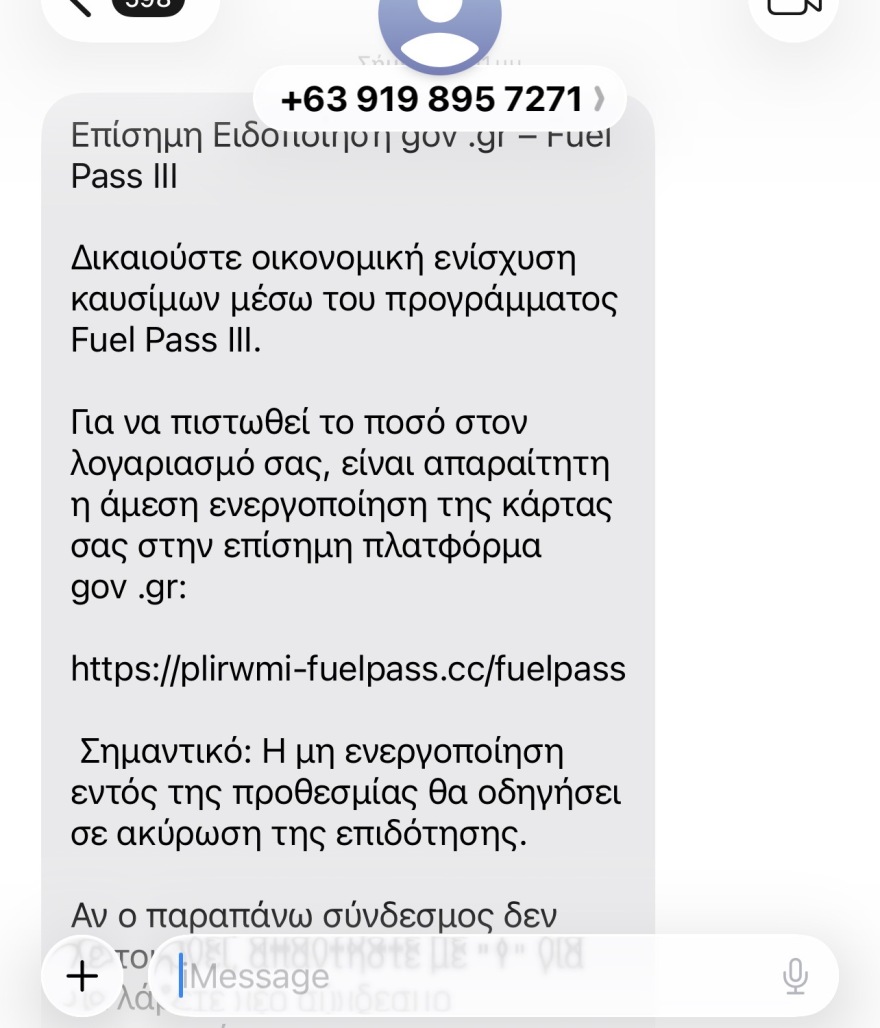Screen dimensions: 880x1028
Task: Tap the audio input icon in the message bar
Action: pyautogui.click(x=795, y=976)
